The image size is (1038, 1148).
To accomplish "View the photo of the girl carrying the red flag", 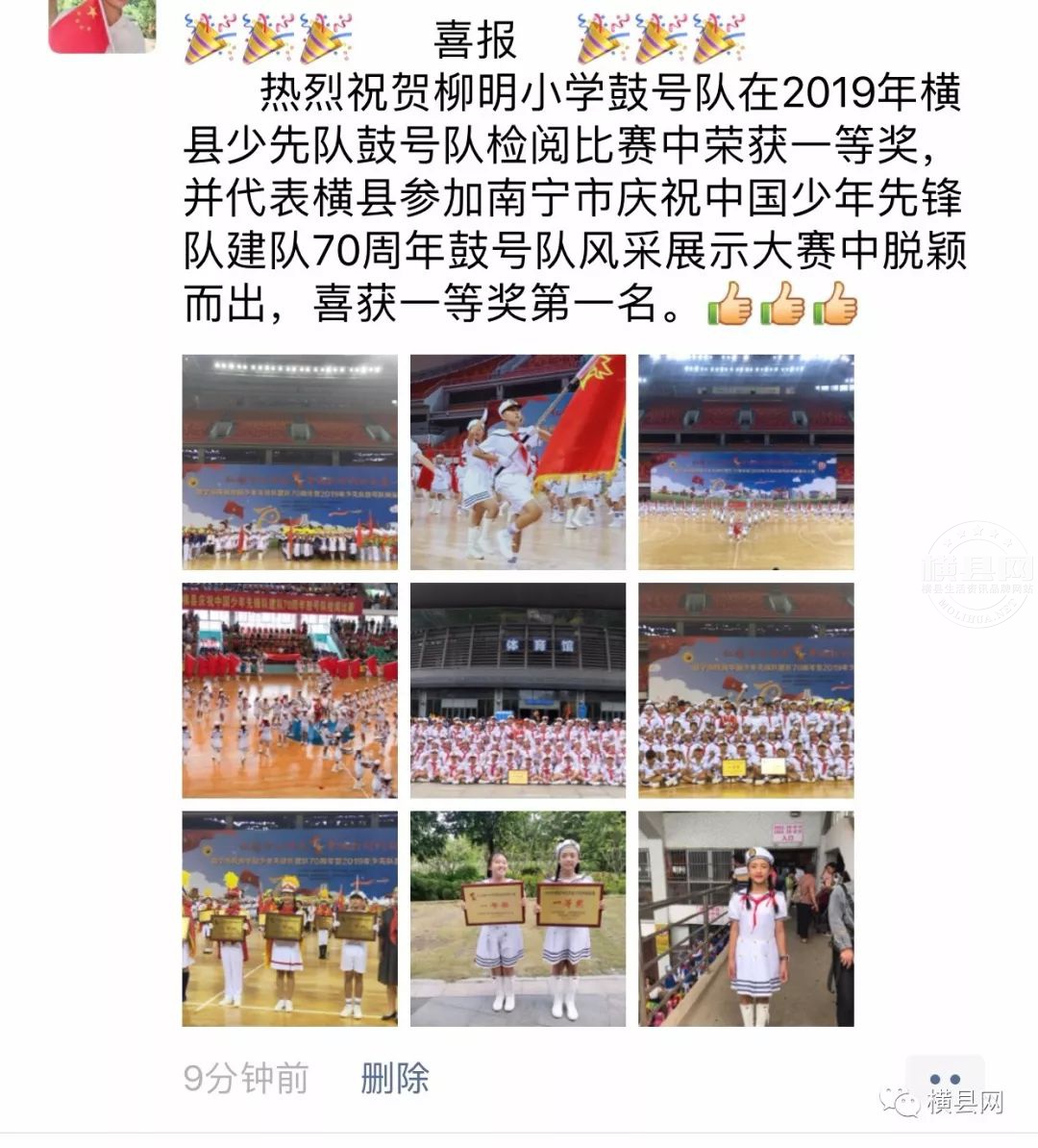I will coord(517,462).
